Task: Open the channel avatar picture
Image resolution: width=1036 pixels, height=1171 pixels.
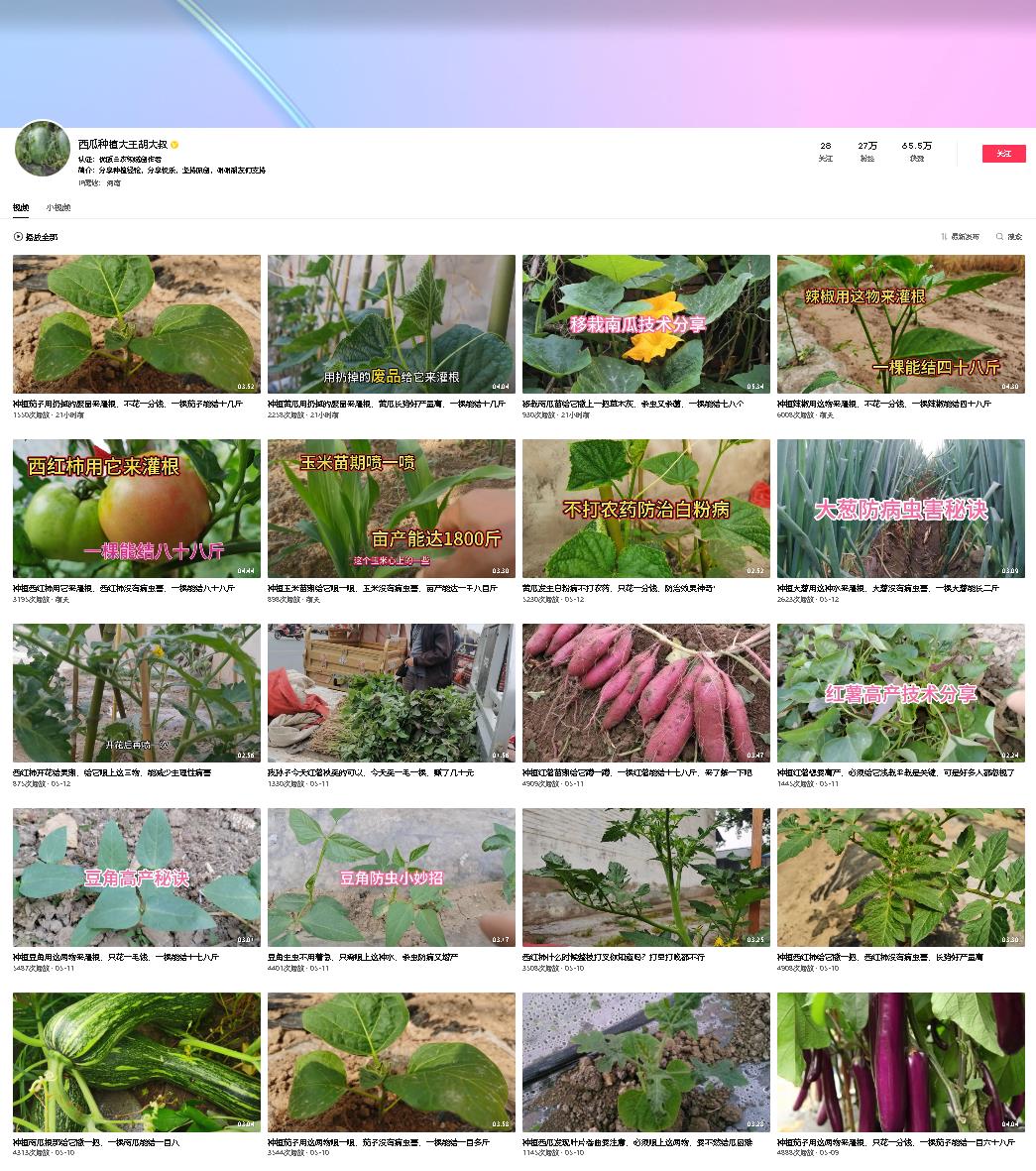Action: [x=43, y=150]
